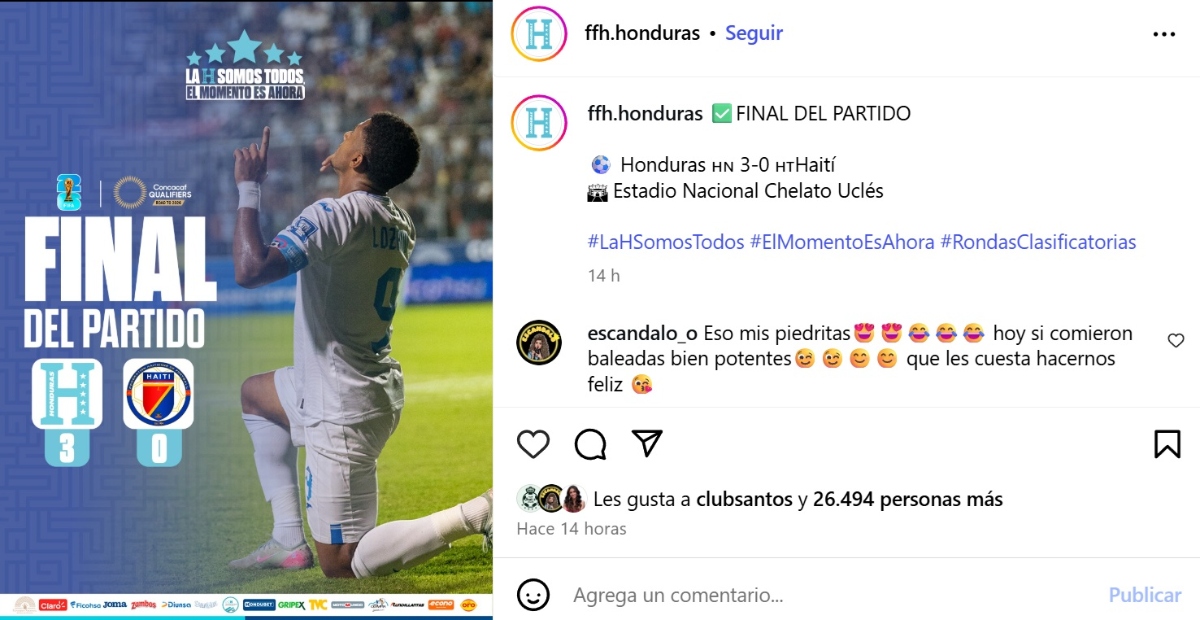This screenshot has height=620, width=1200.
Task: Like the post with the heart icon
Action: coord(533,444)
